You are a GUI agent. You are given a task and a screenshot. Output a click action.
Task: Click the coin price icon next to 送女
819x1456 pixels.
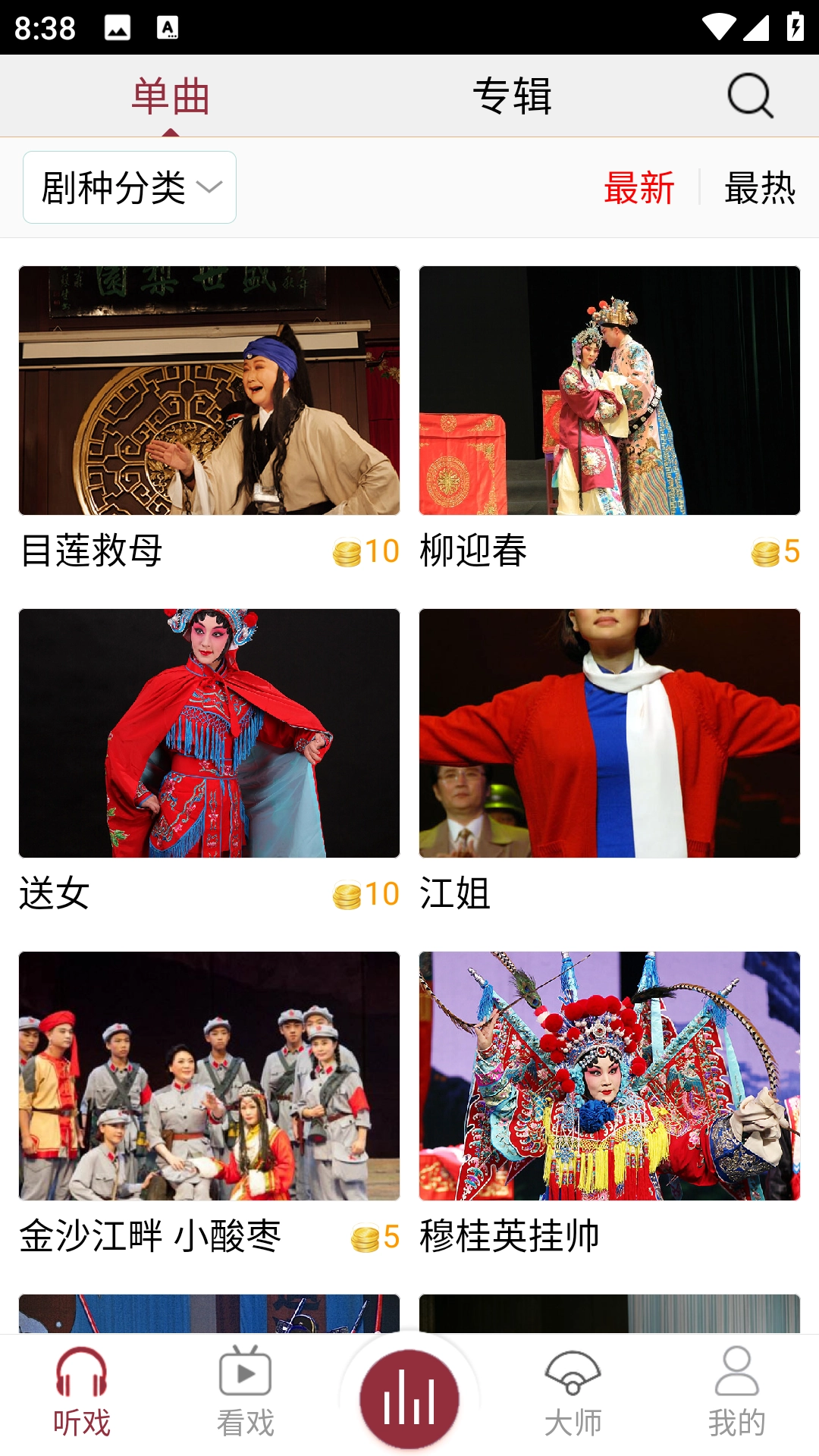347,895
